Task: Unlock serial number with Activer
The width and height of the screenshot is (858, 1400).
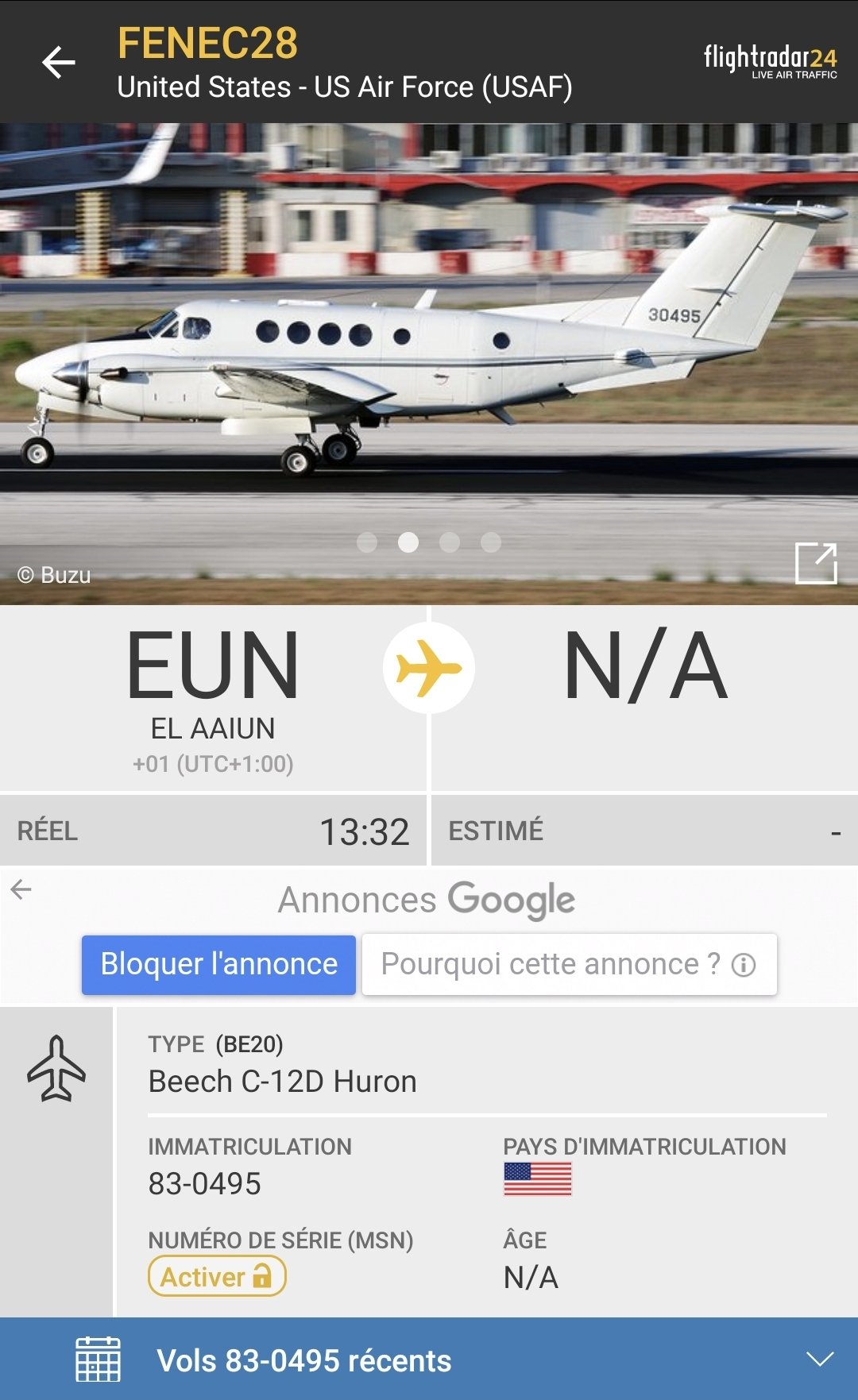Action: tap(216, 1276)
